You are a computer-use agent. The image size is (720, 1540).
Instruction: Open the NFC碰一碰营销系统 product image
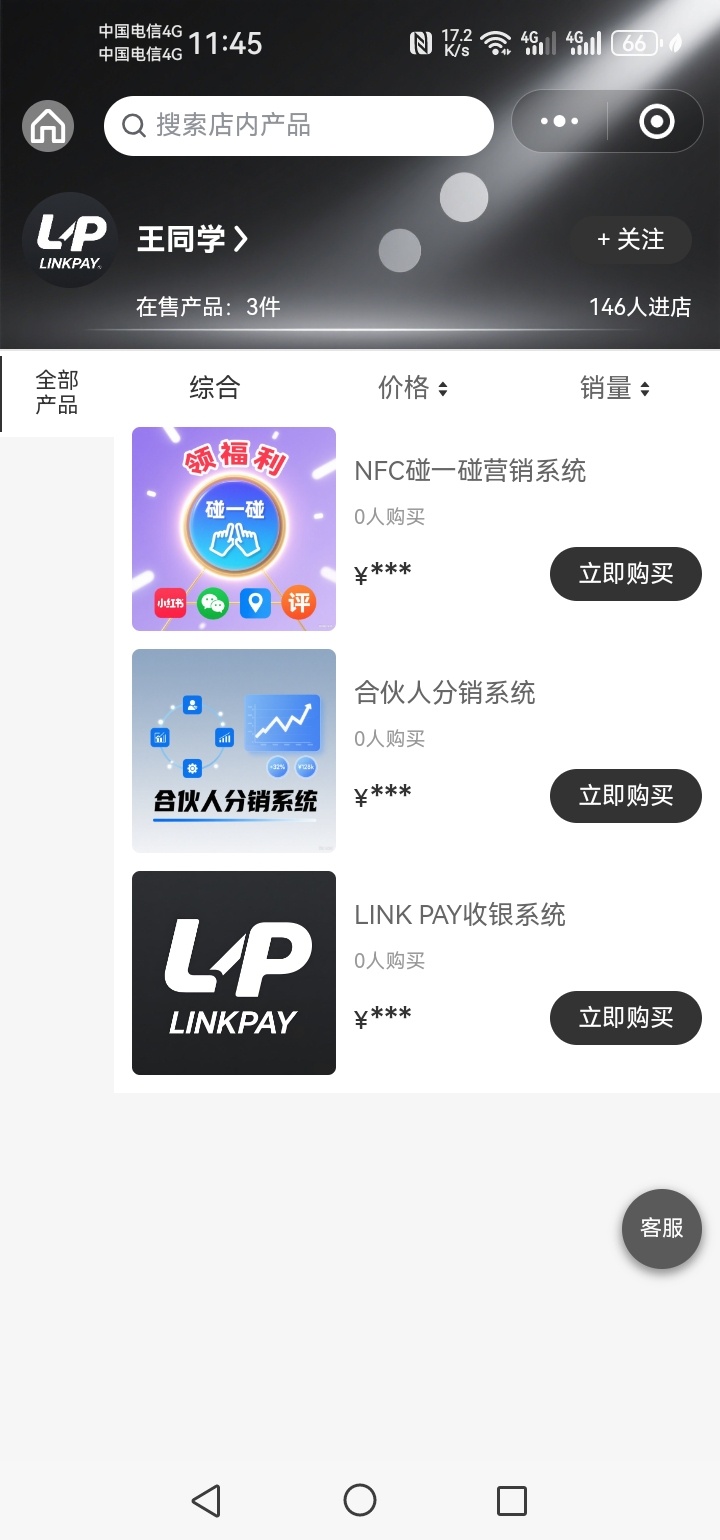click(x=234, y=529)
